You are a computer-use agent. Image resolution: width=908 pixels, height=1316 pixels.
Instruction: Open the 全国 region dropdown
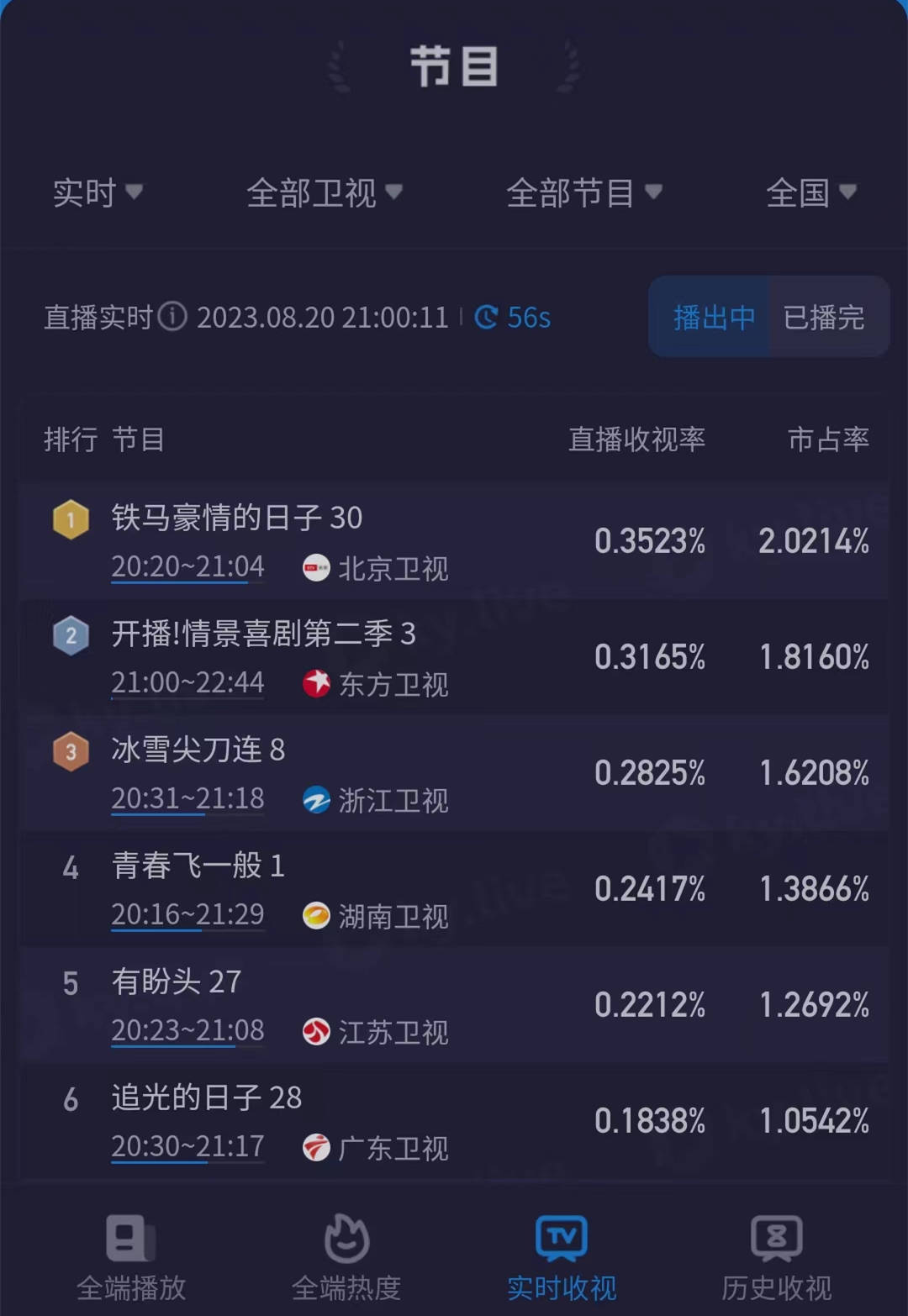click(810, 193)
